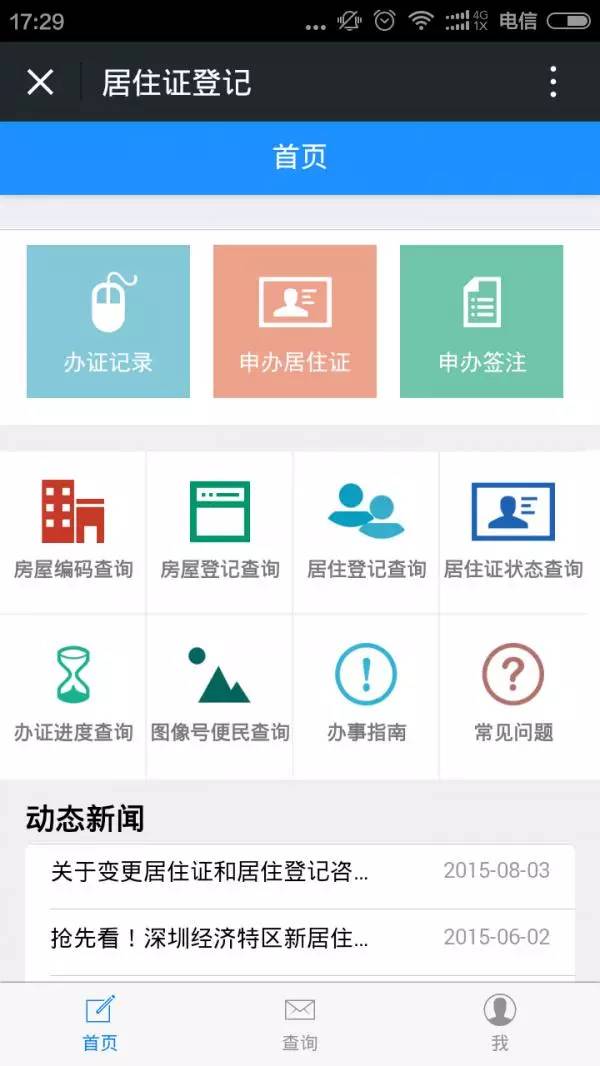Screen dimensions: 600x1066
Task: Switch to the 查询 tab
Action: (300, 1023)
